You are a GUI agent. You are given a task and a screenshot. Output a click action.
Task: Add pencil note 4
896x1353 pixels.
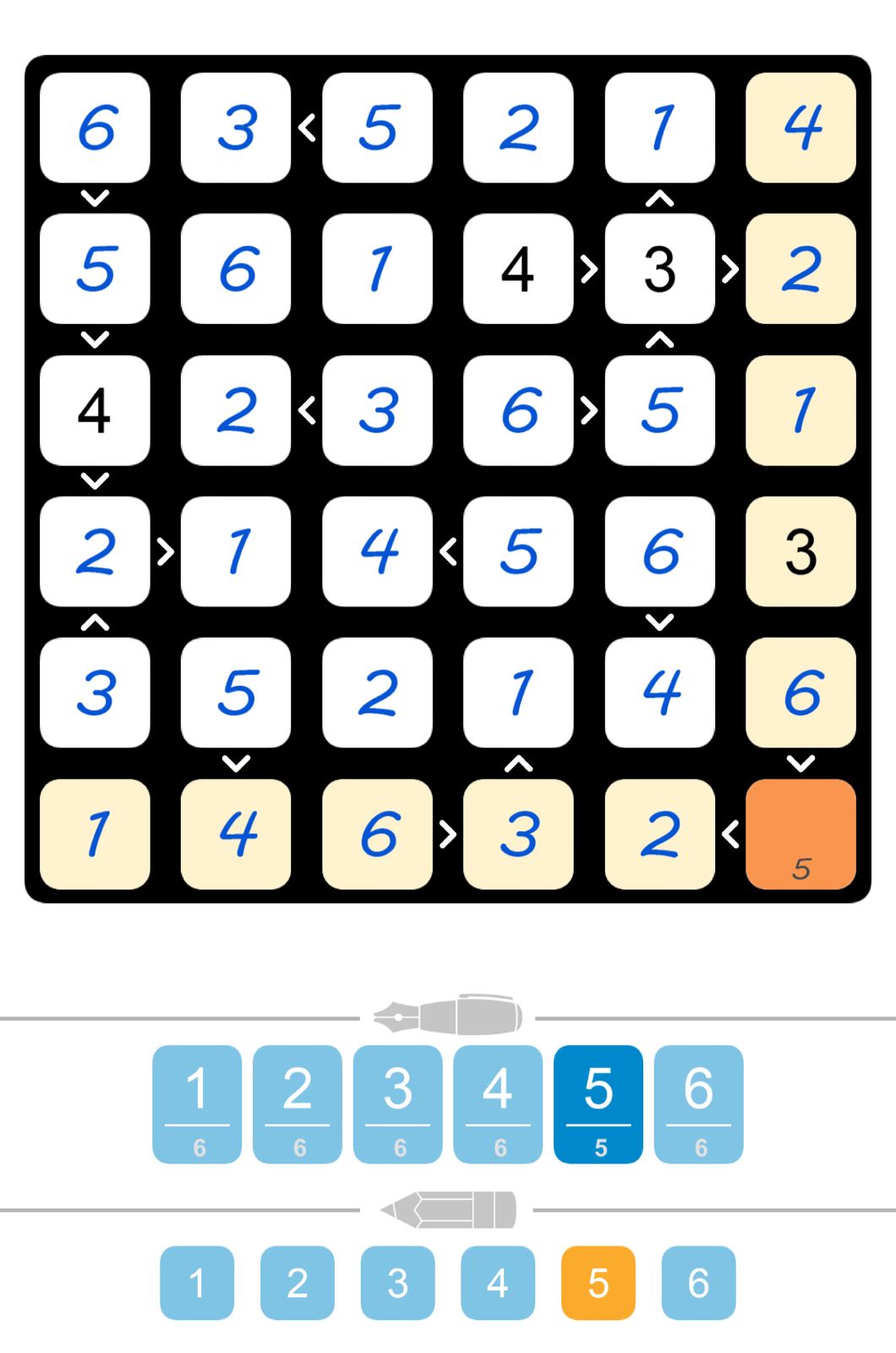point(498,1282)
